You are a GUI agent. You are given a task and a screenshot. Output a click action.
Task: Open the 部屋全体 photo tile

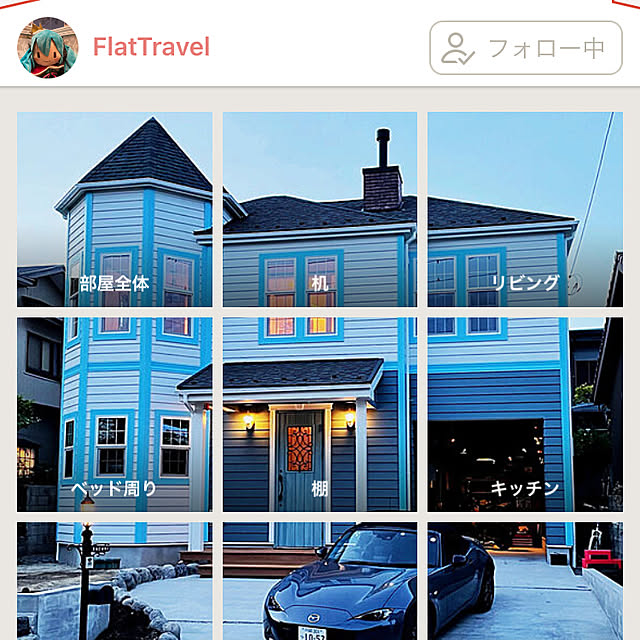(x=115, y=209)
